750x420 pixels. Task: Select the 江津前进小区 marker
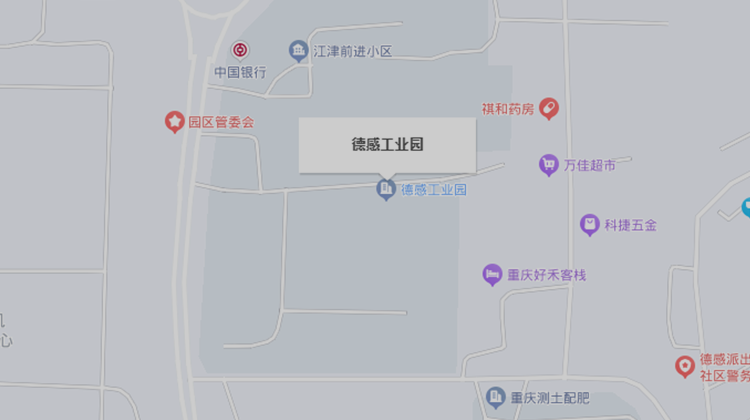click(298, 50)
